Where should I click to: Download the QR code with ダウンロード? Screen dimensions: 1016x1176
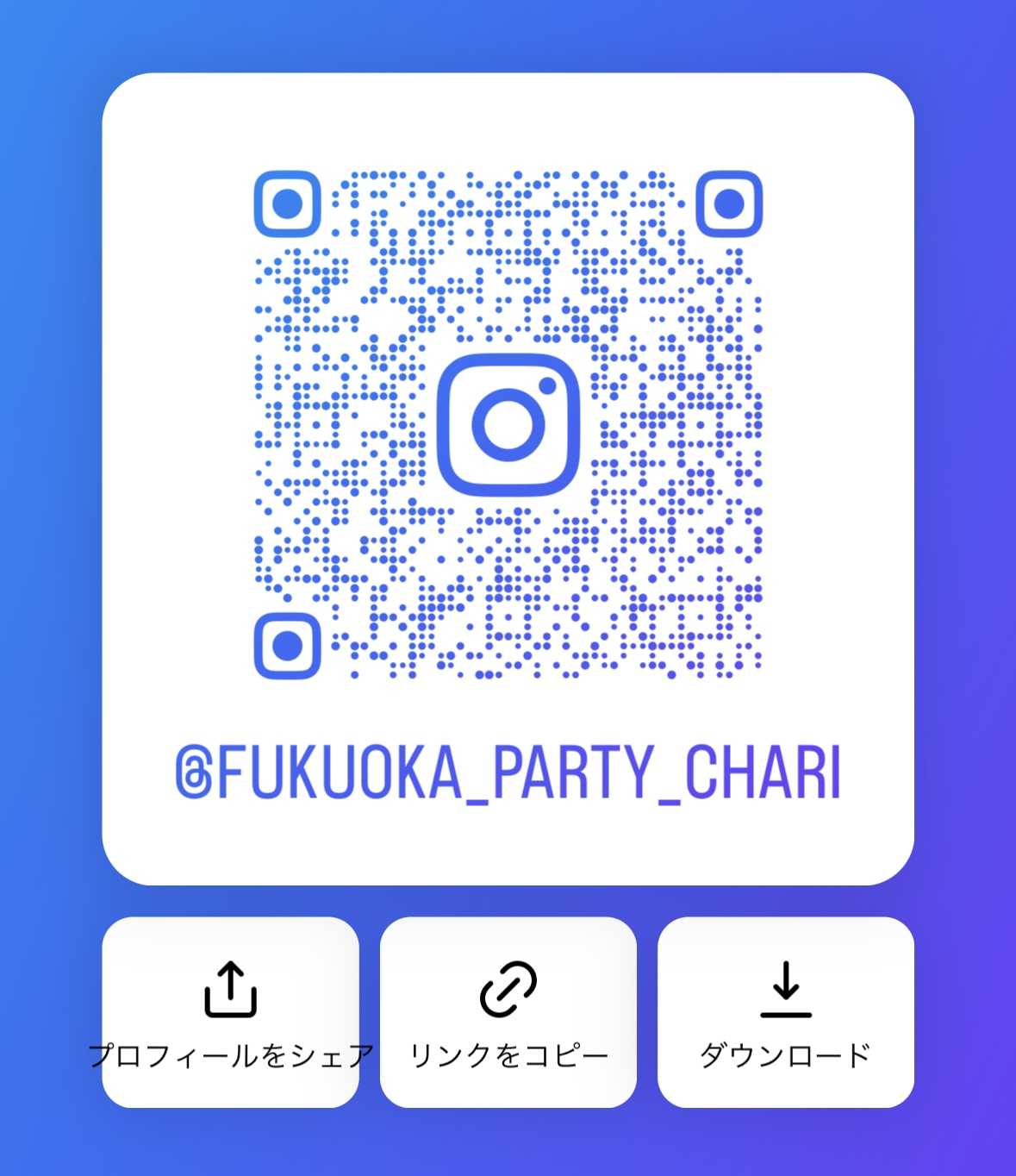(x=785, y=1012)
